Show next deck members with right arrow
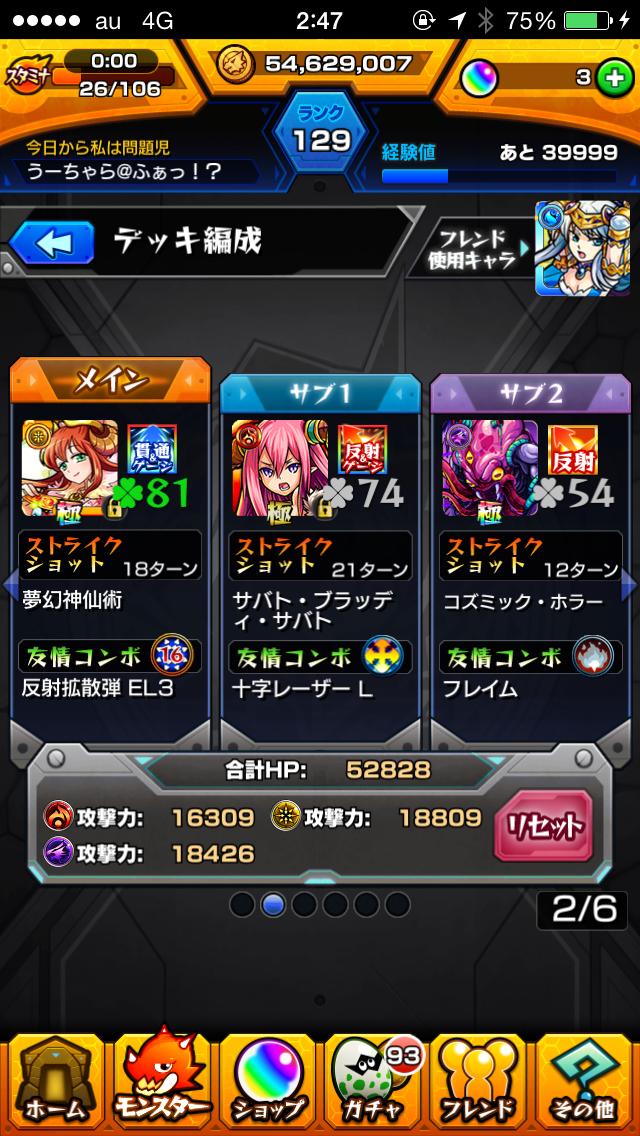The width and height of the screenshot is (640, 1136). pyautogui.click(x=630, y=587)
